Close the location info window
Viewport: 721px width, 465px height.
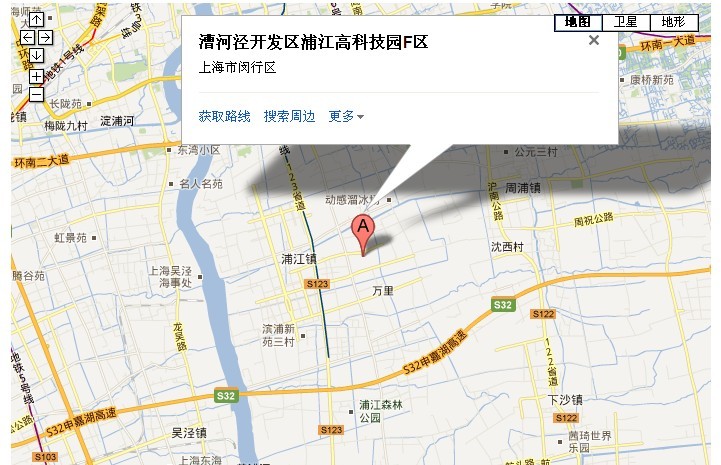[x=594, y=41]
